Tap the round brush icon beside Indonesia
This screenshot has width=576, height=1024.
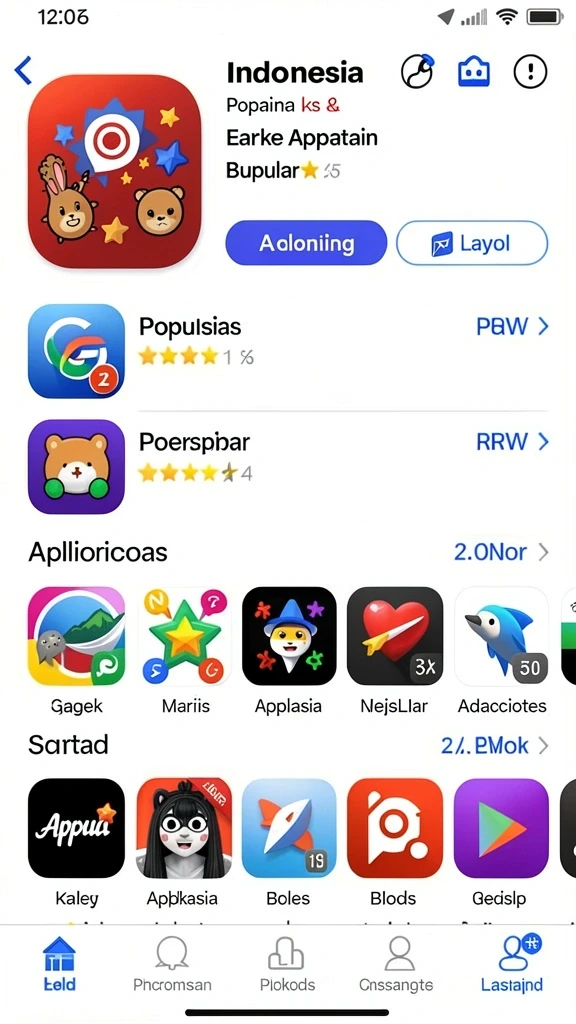[x=417, y=71]
